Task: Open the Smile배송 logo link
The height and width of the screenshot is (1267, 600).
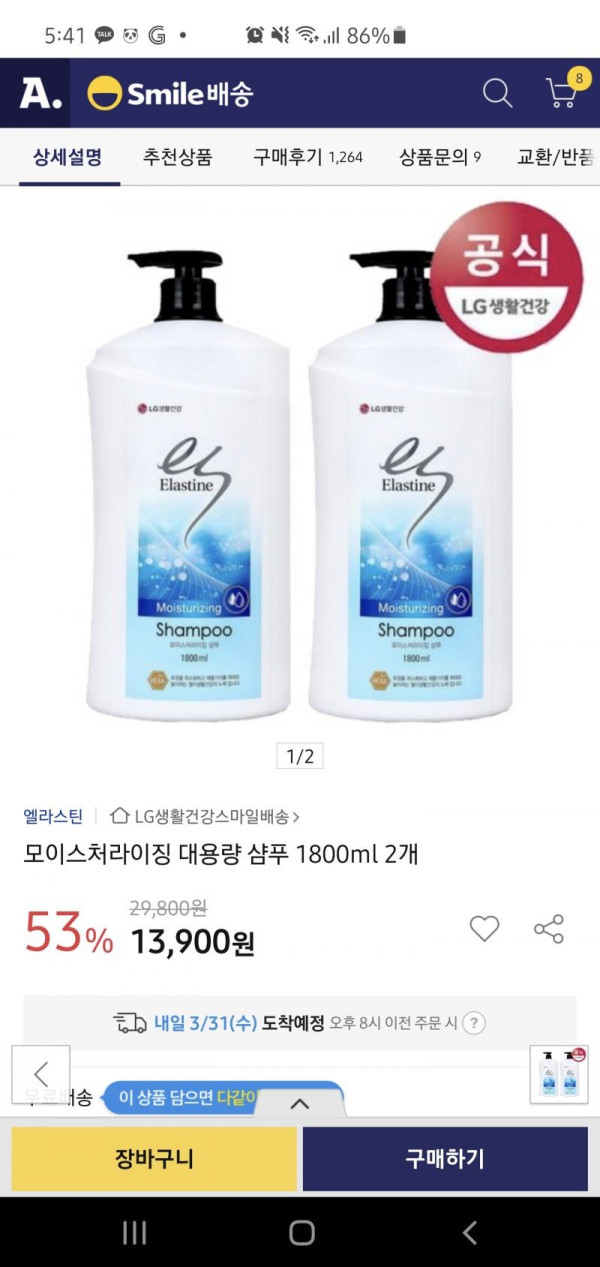Action: pyautogui.click(x=170, y=94)
